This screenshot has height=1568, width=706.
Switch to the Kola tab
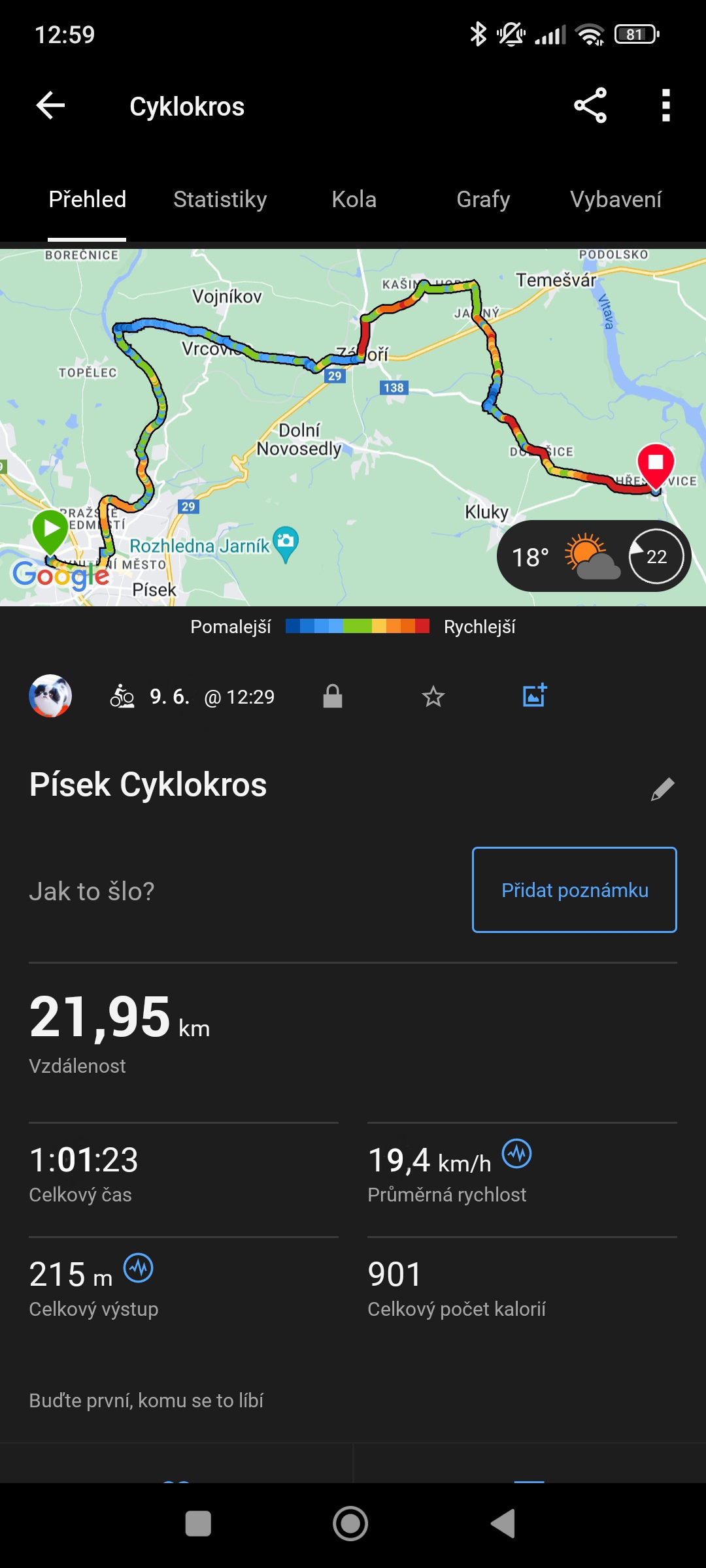coord(354,199)
